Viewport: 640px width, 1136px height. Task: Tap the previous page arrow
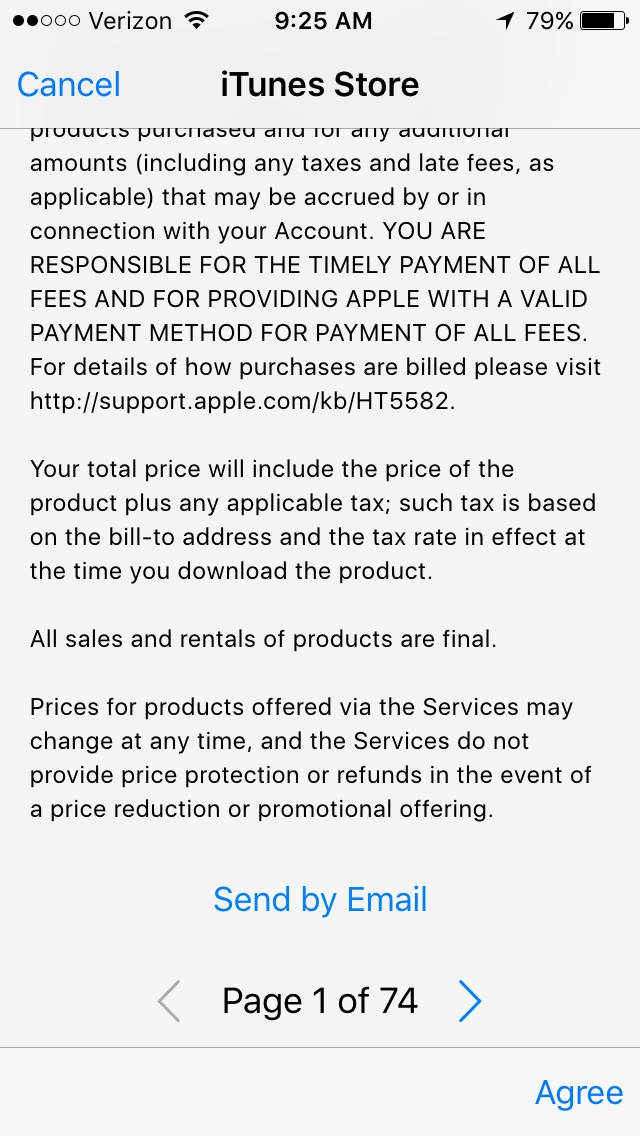(169, 1001)
